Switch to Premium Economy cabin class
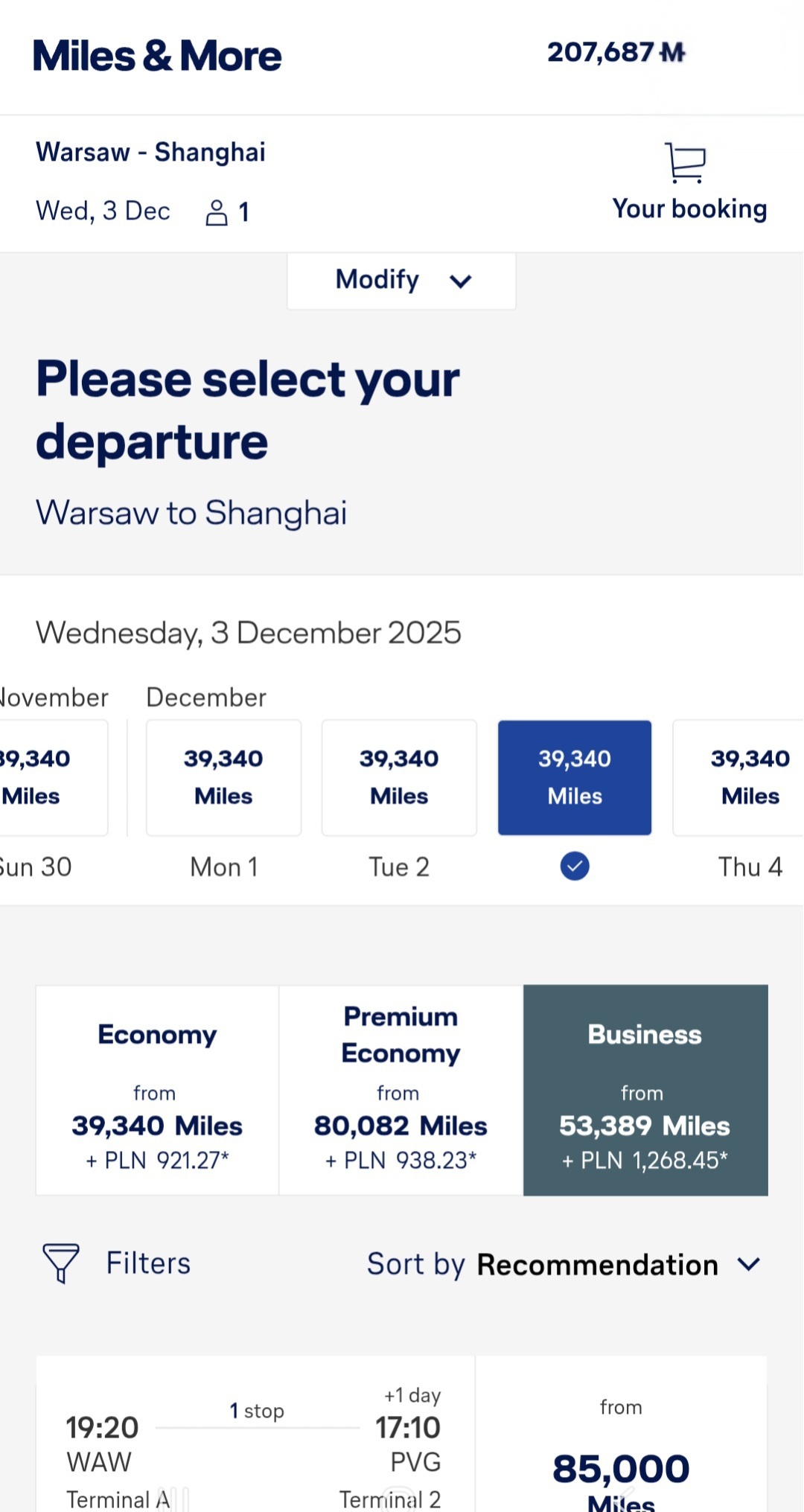Image resolution: width=804 pixels, height=1512 pixels. pos(401,1090)
